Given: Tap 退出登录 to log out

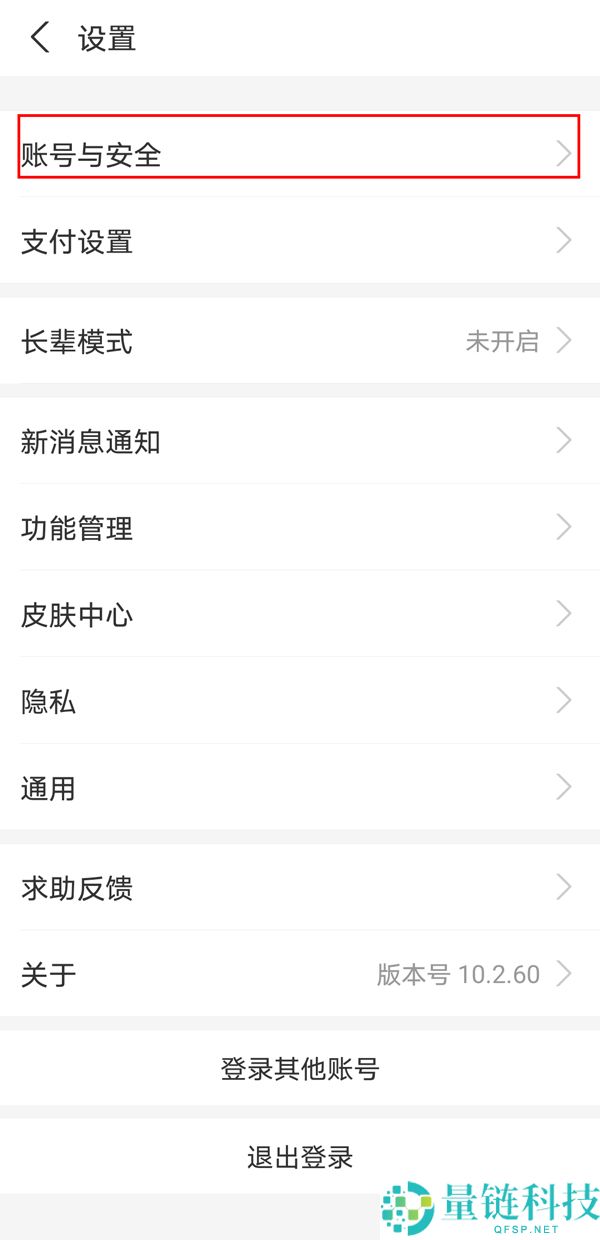Looking at the screenshot, I should [x=299, y=1157].
